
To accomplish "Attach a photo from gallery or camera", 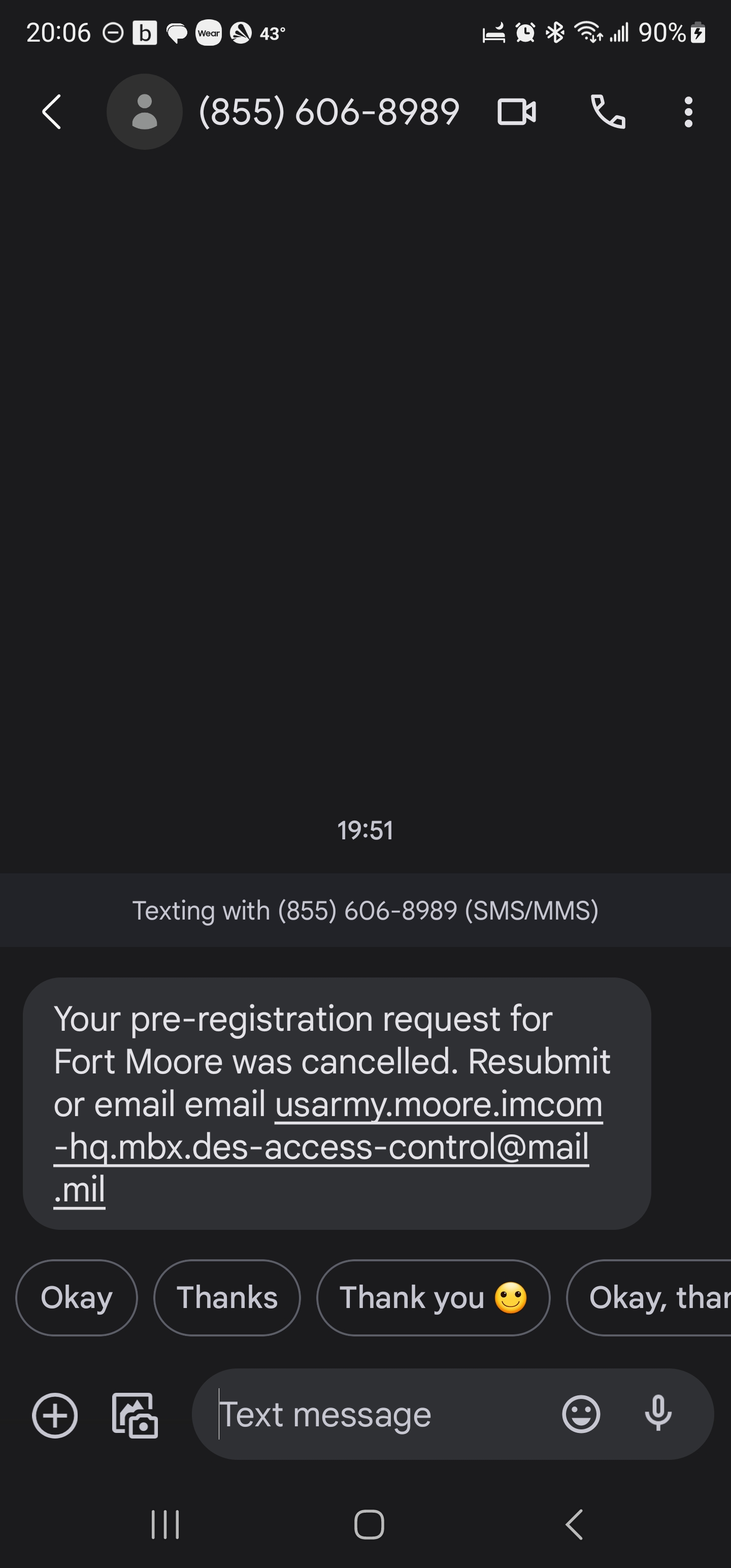I will point(135,1415).
